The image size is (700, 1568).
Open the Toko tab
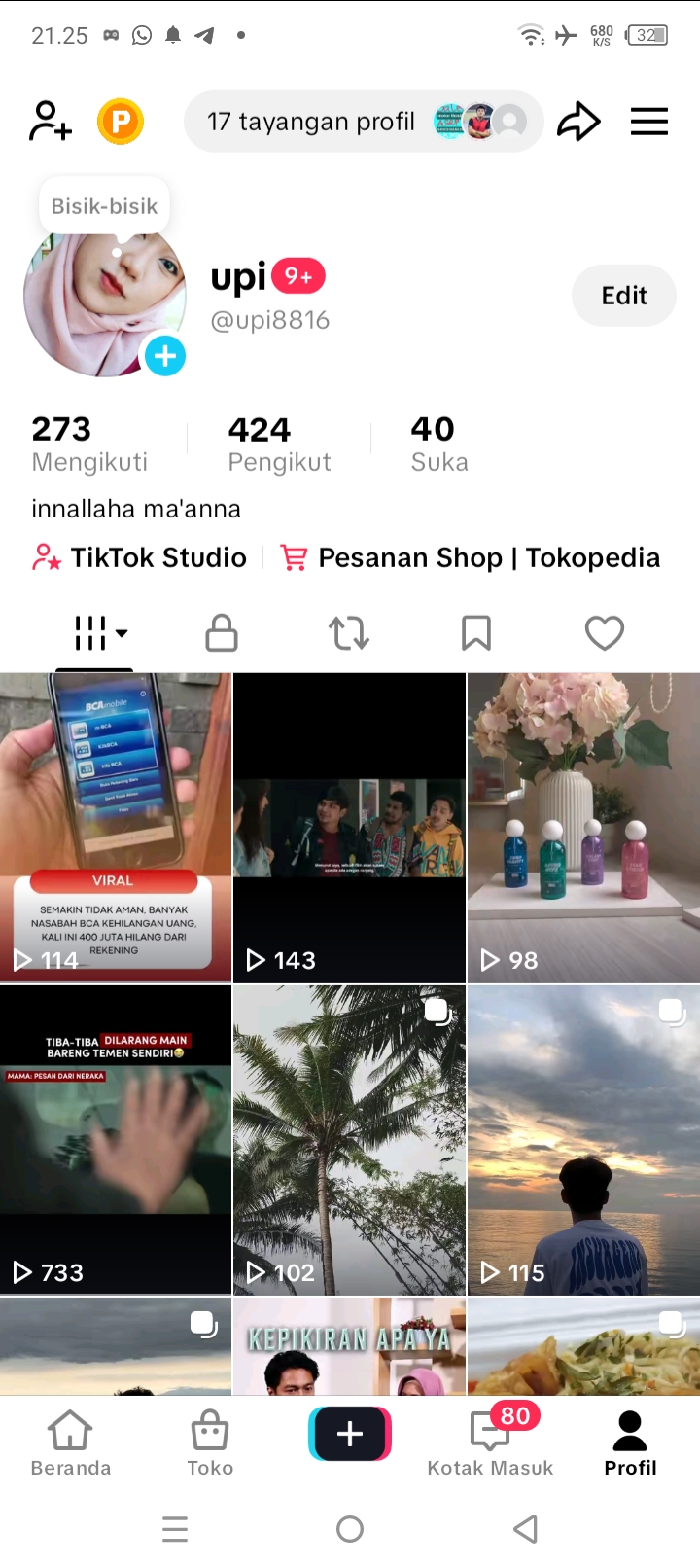pyautogui.click(x=210, y=1444)
